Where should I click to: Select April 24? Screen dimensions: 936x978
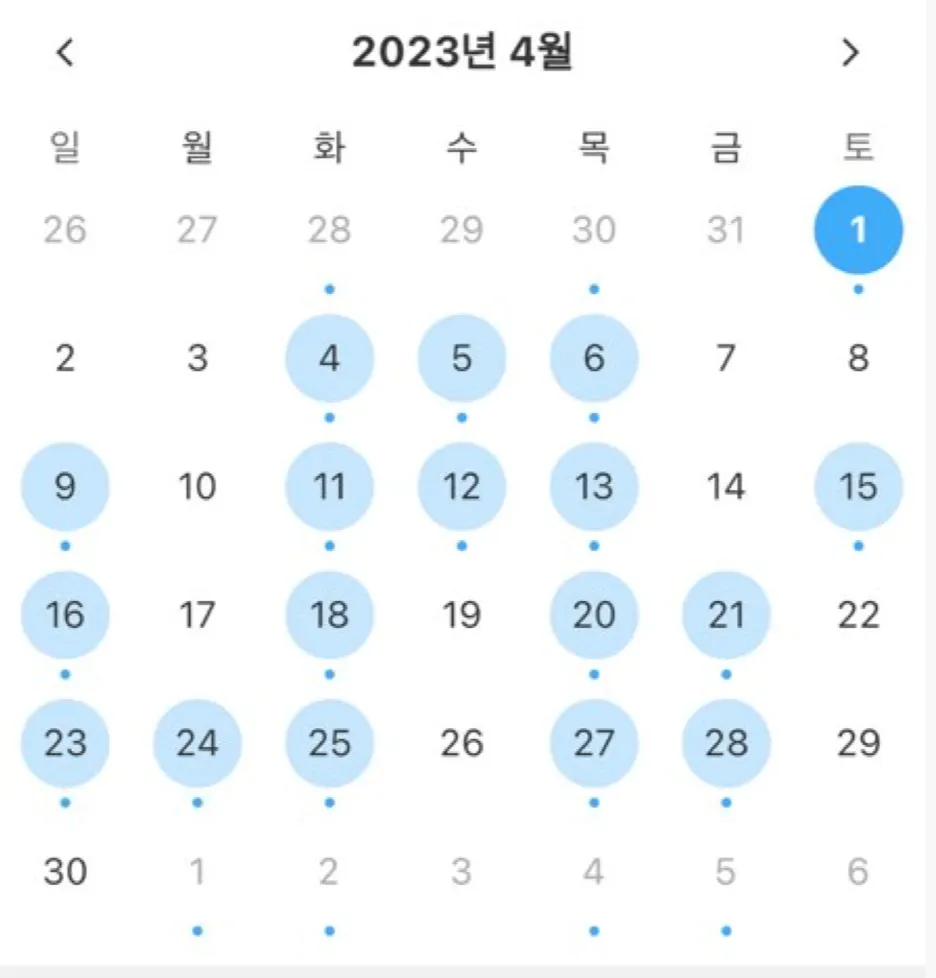pyautogui.click(x=197, y=743)
